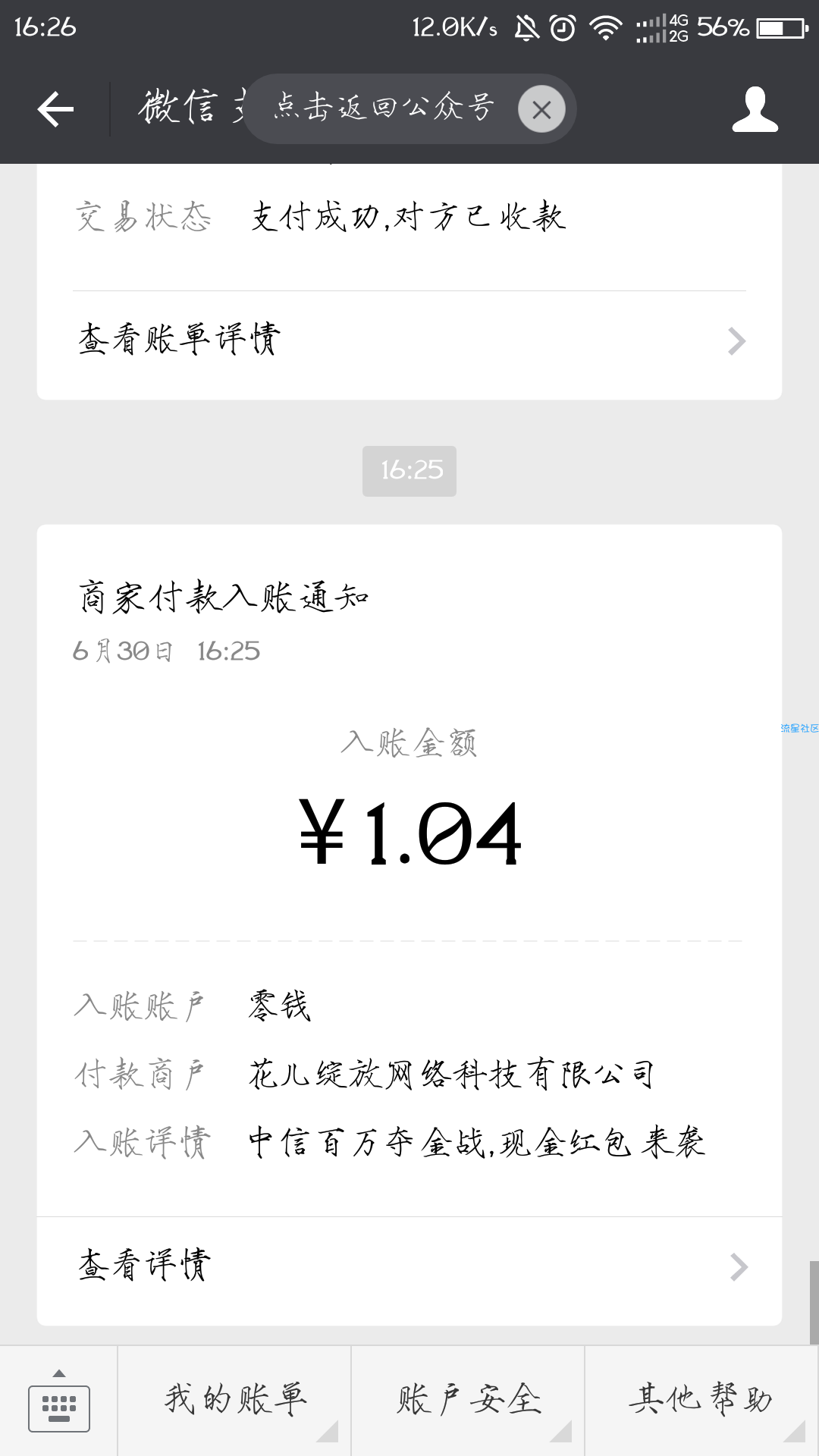Dismiss the 点击返回公众号 pill
The image size is (819, 1456).
pos(541,109)
